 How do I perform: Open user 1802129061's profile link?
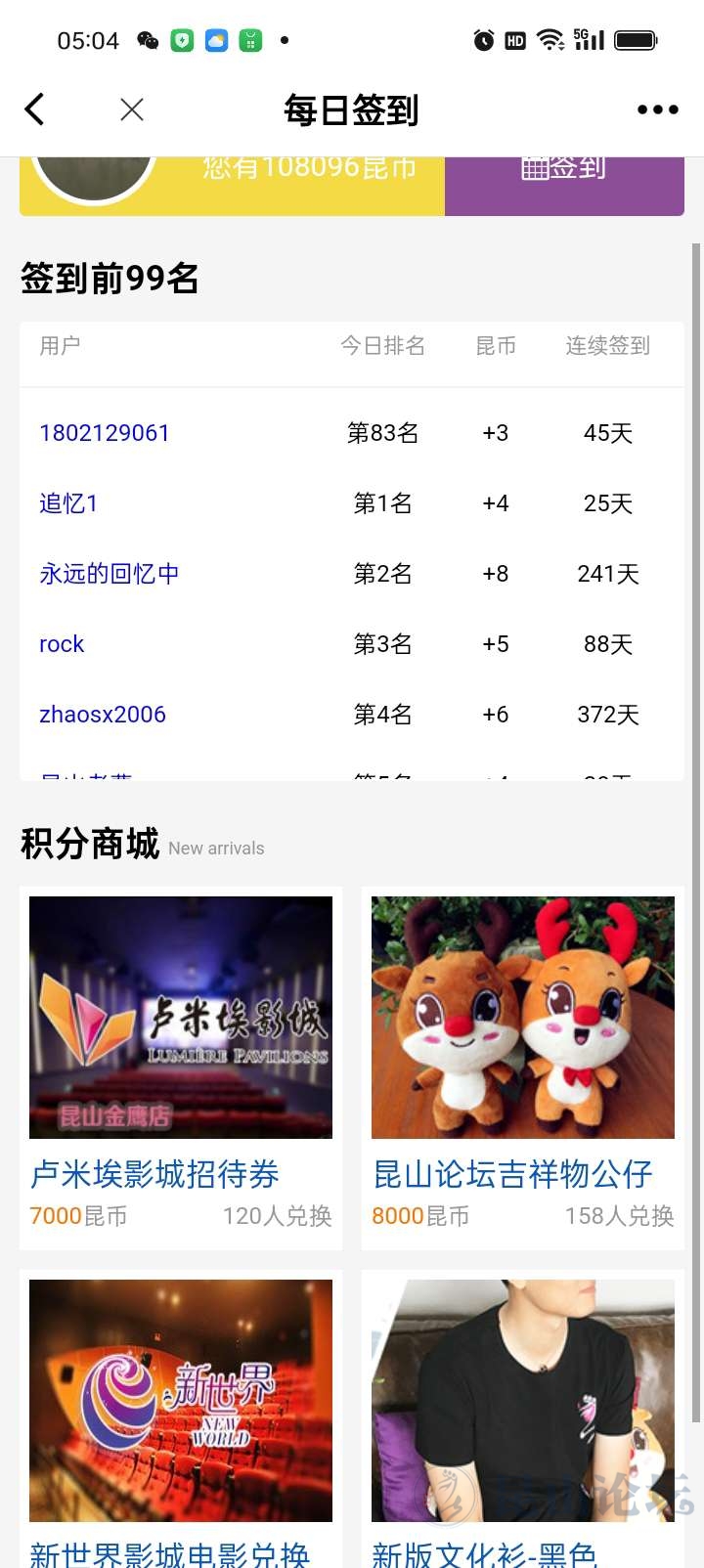[x=105, y=433]
